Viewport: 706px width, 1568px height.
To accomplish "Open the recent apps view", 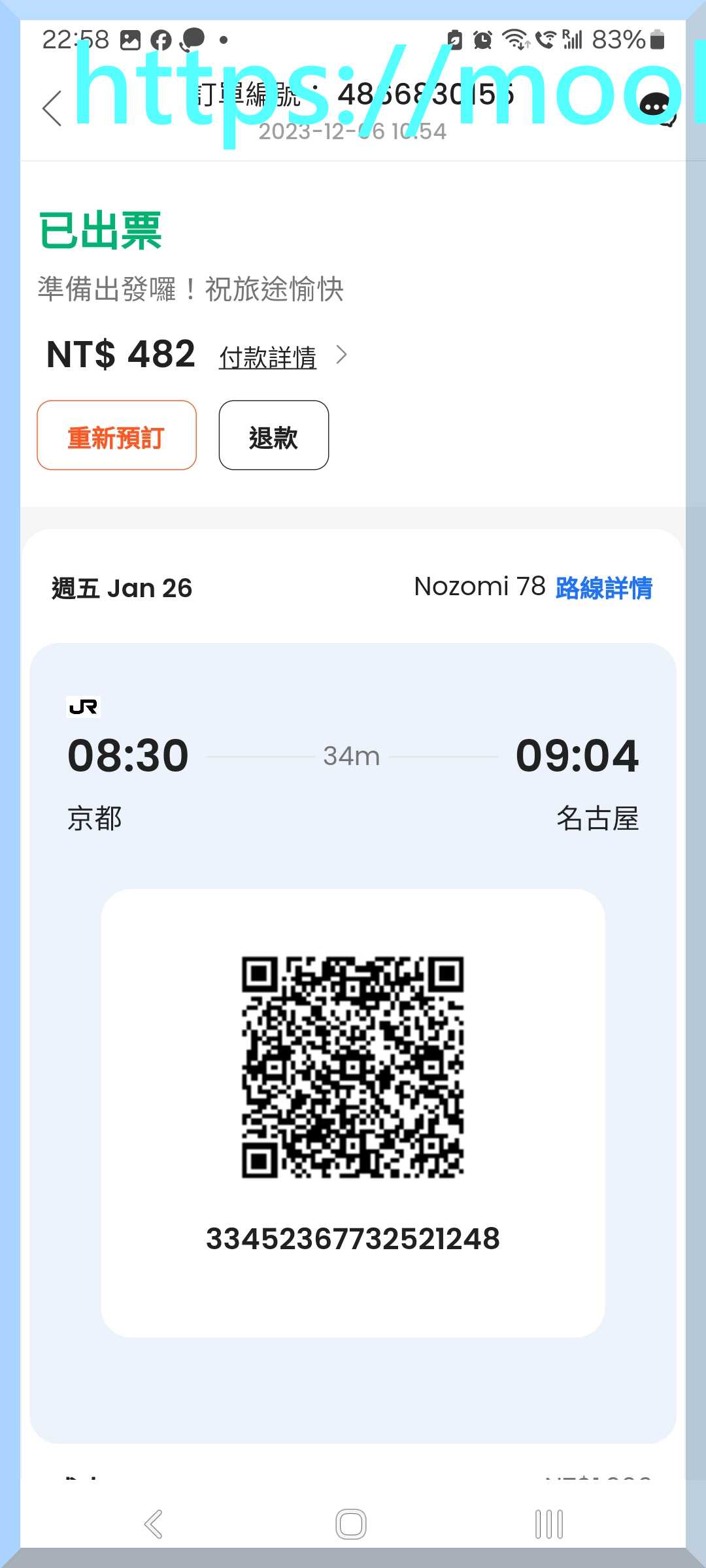I will pos(549,1524).
